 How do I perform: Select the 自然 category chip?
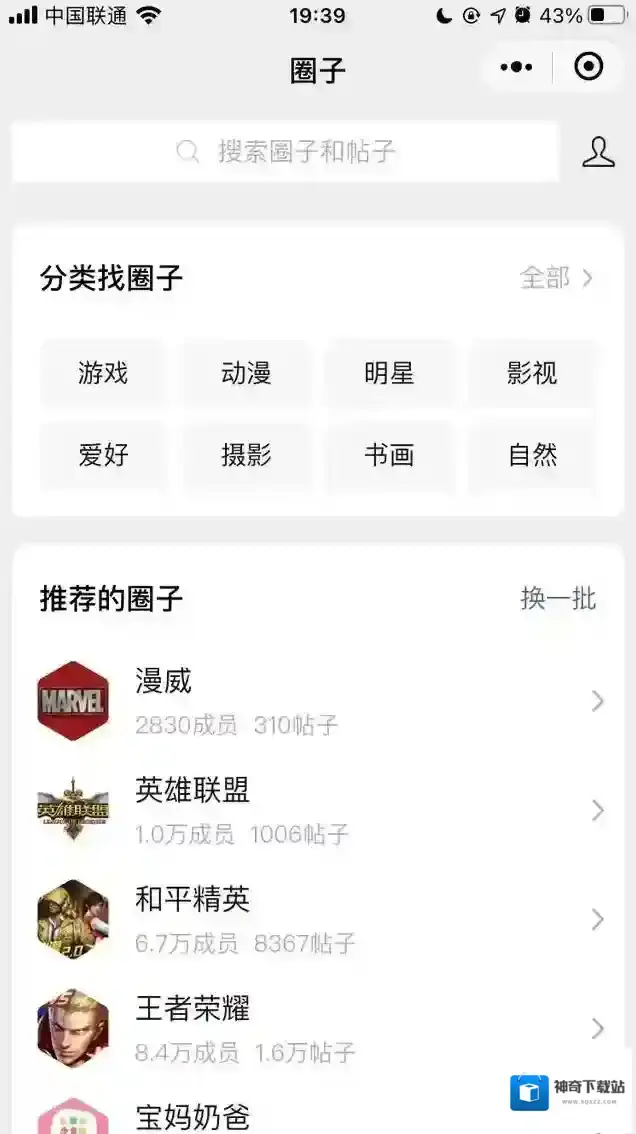(x=532, y=456)
